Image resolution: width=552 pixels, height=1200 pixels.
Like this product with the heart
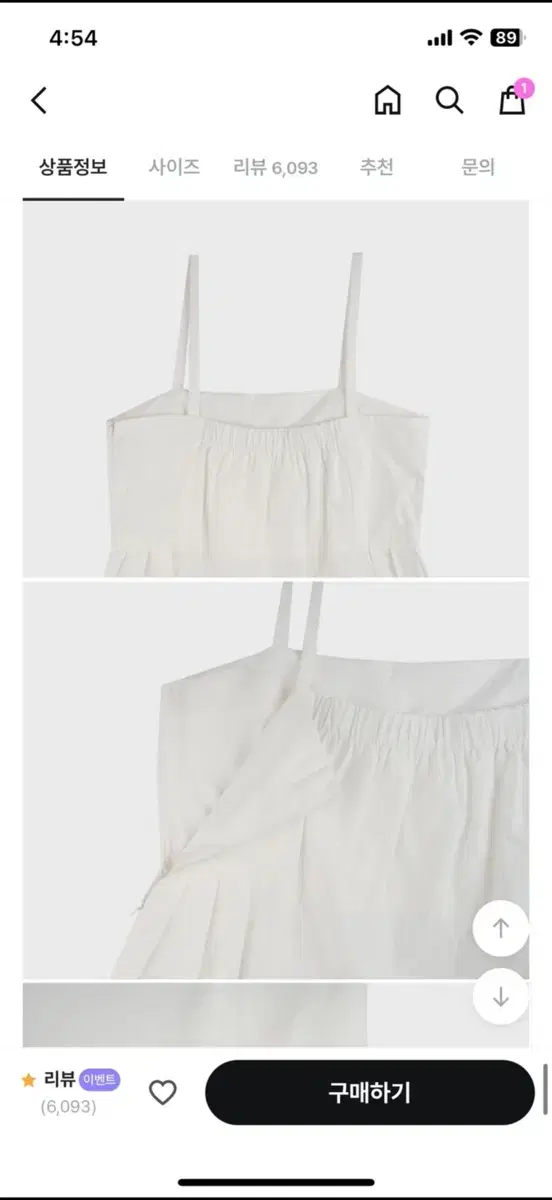click(x=163, y=1093)
